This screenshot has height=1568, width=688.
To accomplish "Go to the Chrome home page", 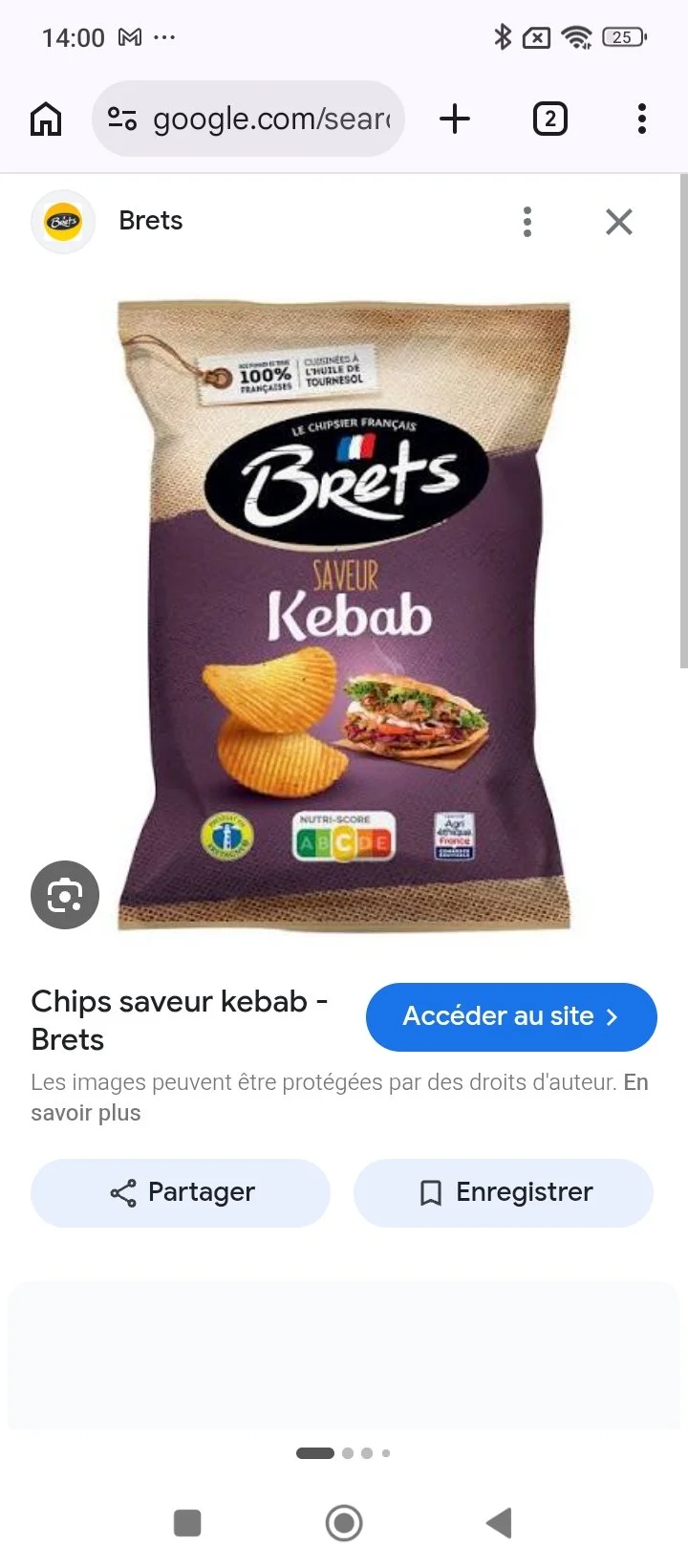I will coord(46,120).
